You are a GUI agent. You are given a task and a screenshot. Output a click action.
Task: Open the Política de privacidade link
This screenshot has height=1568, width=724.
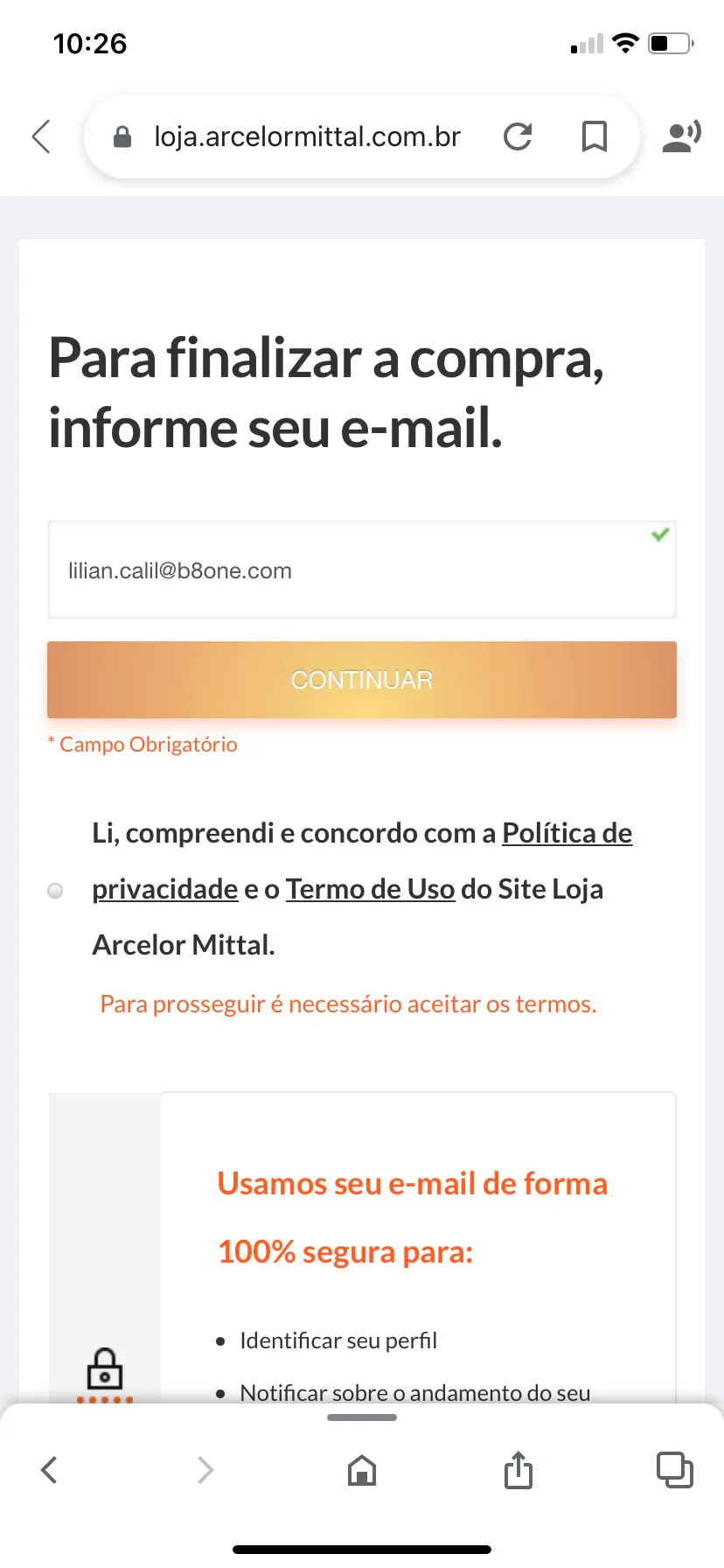tap(567, 833)
